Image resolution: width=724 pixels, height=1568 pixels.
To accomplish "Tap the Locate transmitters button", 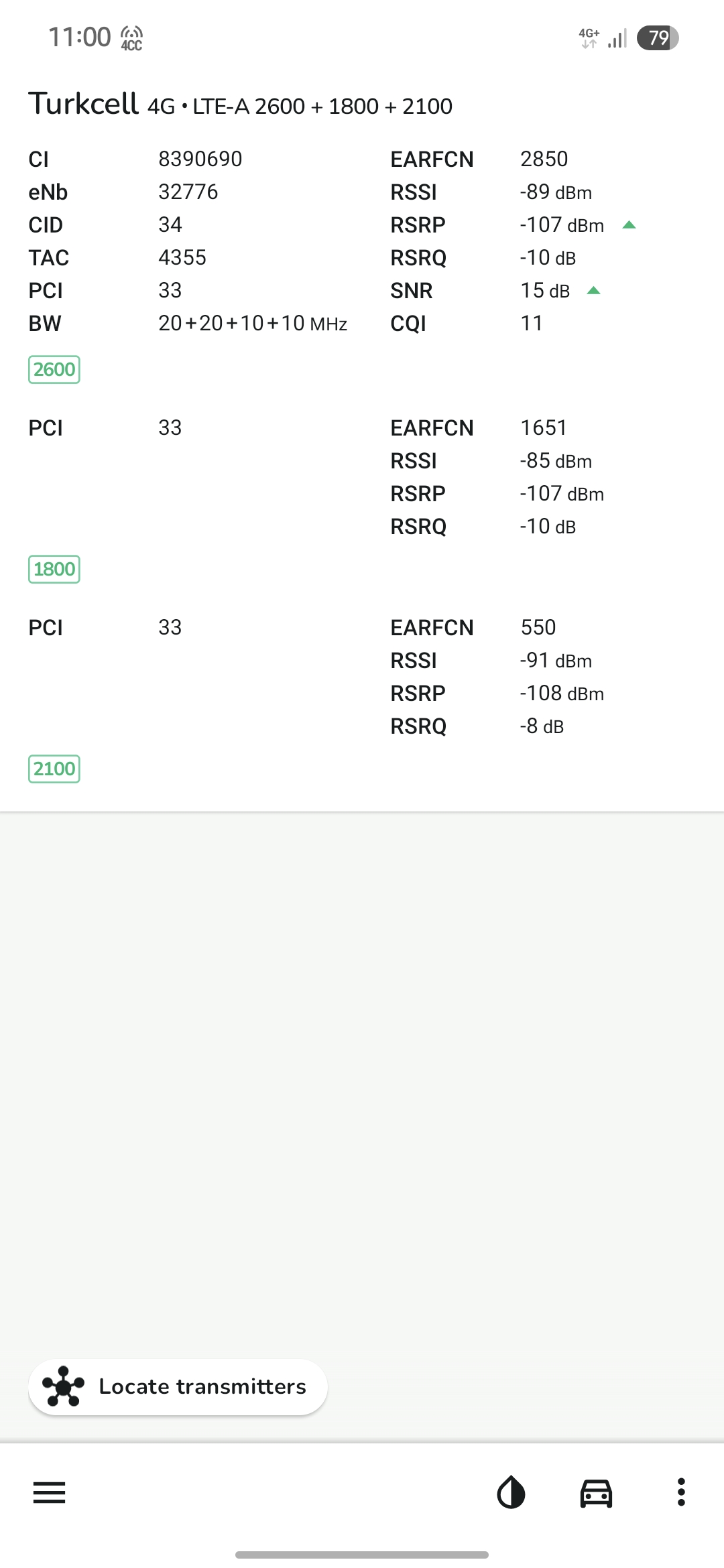I will [178, 1387].
